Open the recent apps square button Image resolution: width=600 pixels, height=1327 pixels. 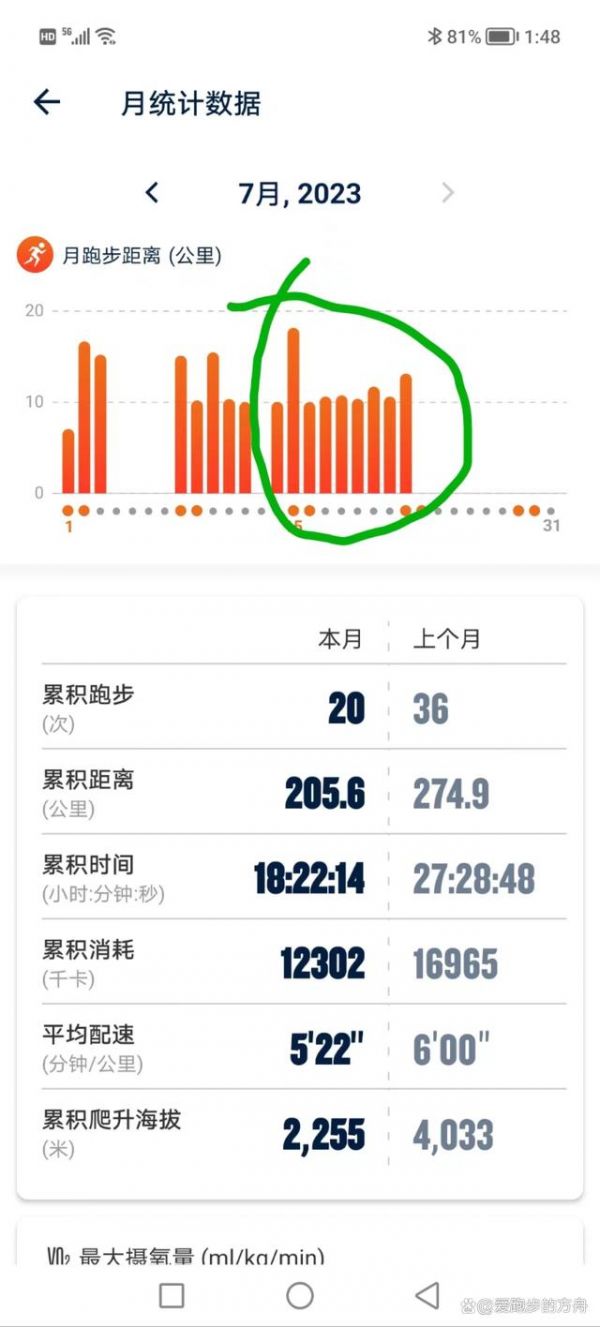(x=172, y=1296)
